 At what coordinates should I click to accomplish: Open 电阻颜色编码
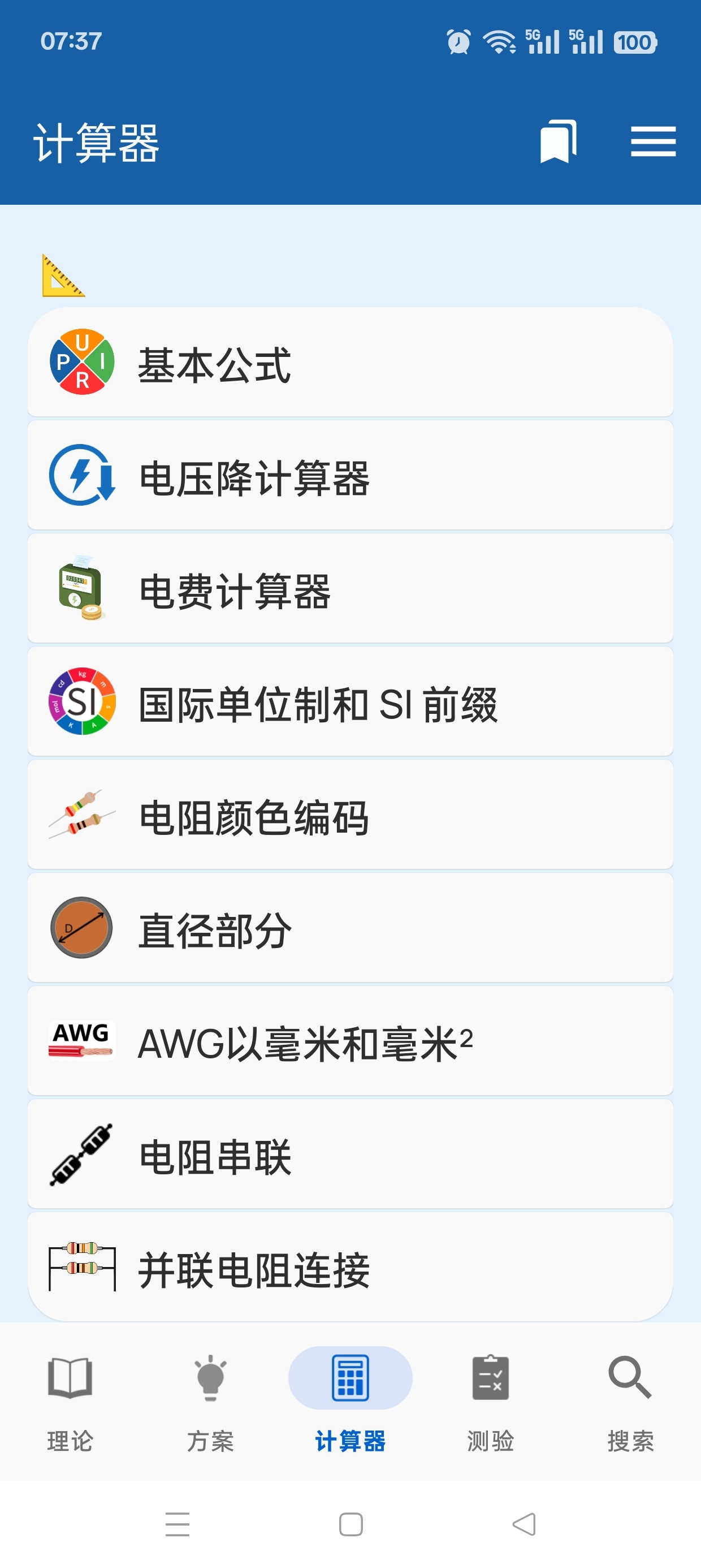[x=350, y=815]
